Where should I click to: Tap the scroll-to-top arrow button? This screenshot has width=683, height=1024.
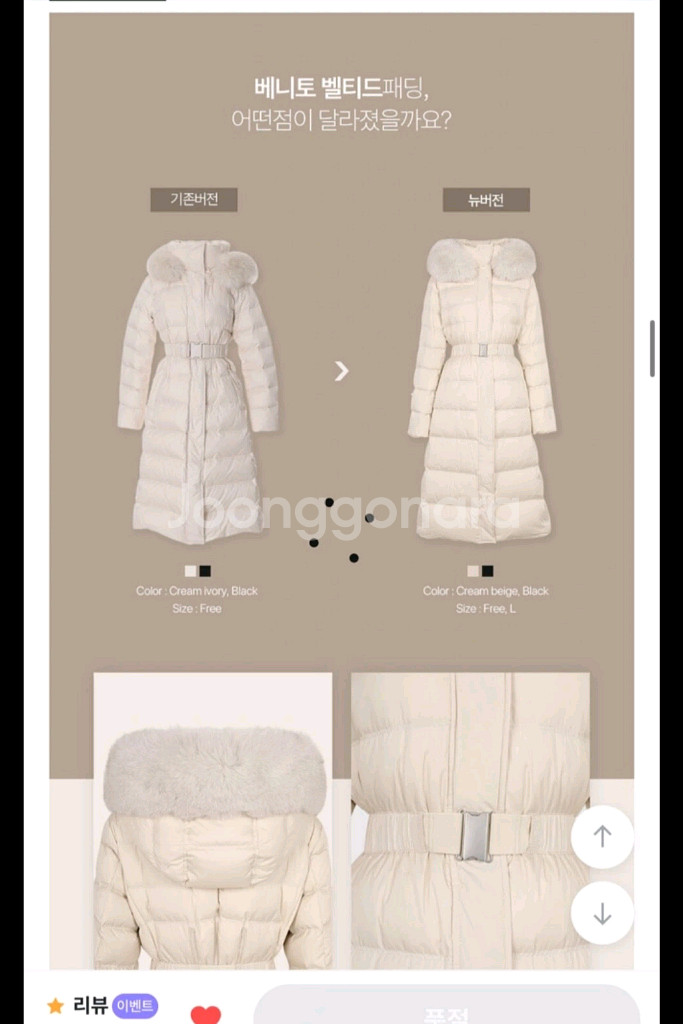point(602,837)
